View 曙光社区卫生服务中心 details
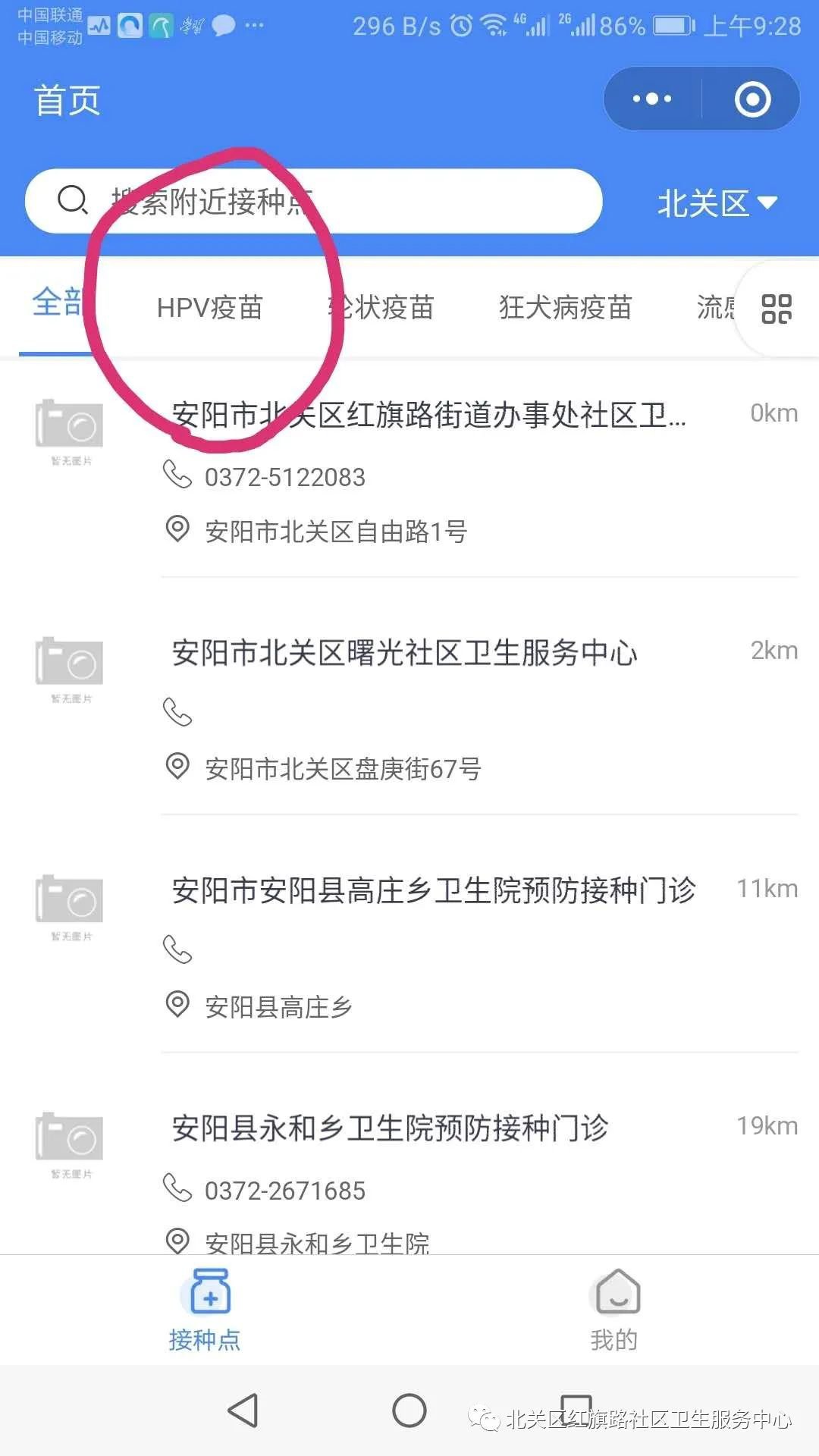The height and width of the screenshot is (1456, 819). tap(404, 652)
